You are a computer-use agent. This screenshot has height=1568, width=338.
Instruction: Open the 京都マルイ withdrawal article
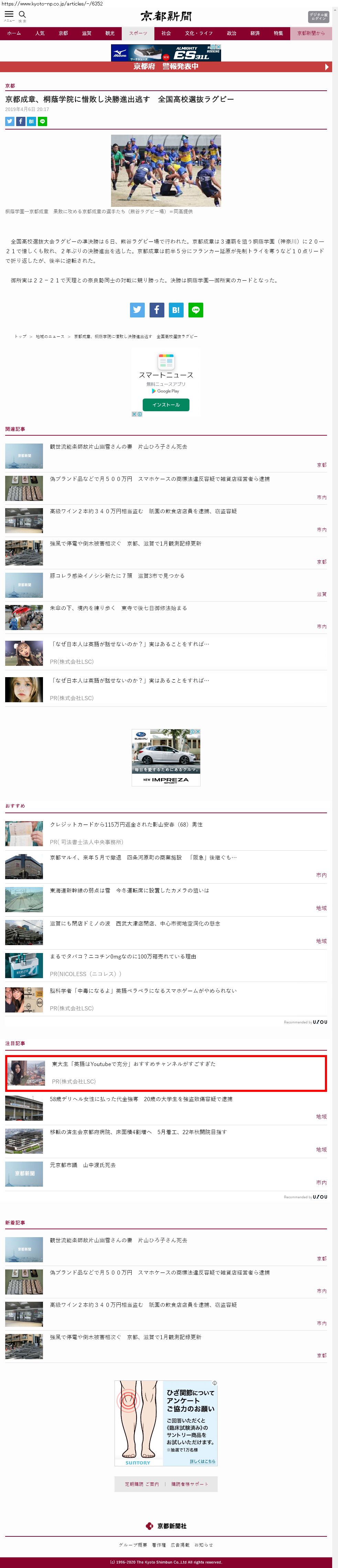click(x=143, y=858)
